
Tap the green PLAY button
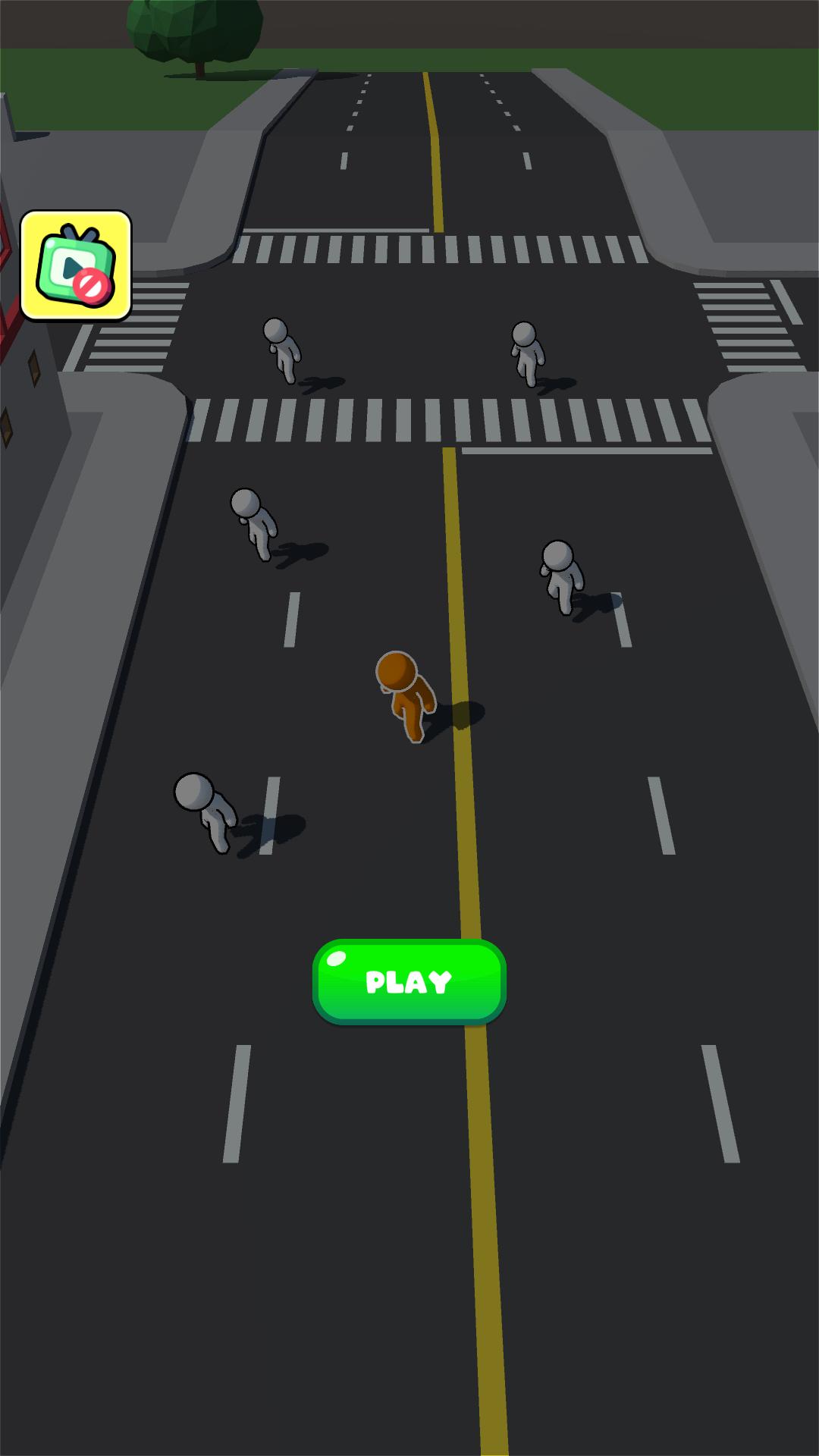pyautogui.click(x=409, y=981)
